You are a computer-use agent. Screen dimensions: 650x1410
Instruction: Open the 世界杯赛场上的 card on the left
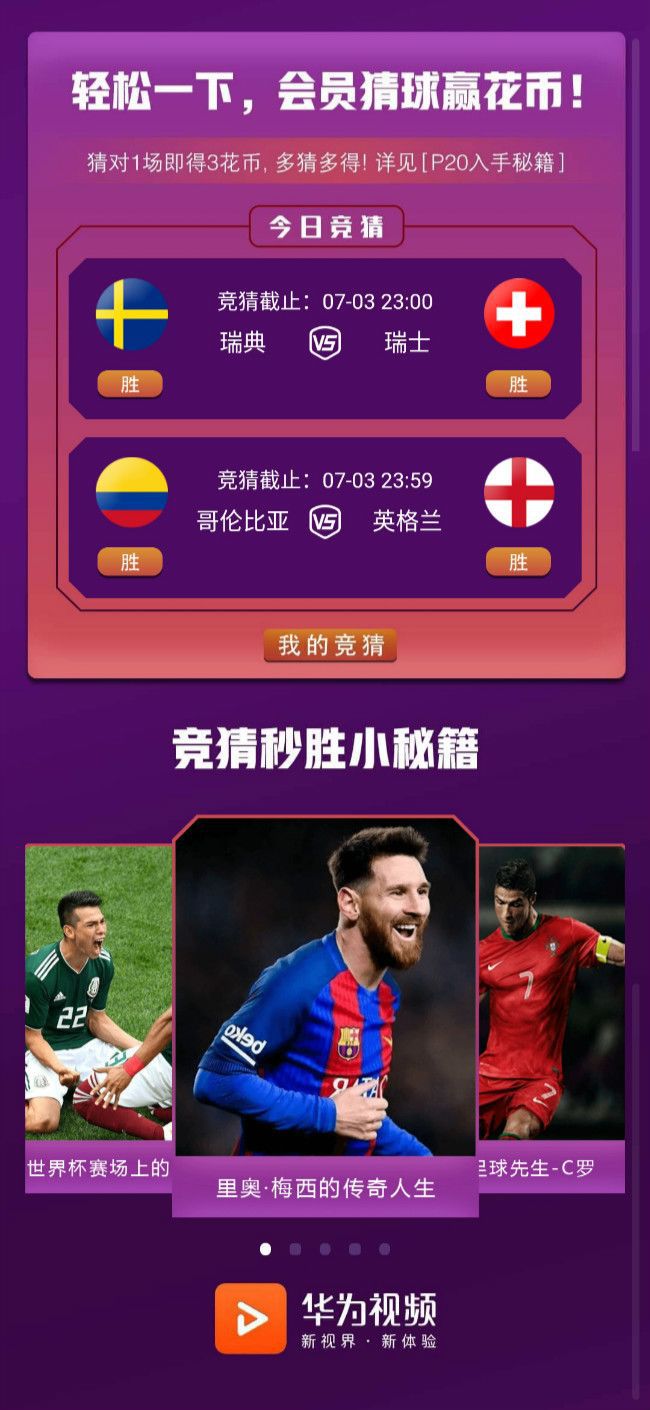pos(98,1010)
